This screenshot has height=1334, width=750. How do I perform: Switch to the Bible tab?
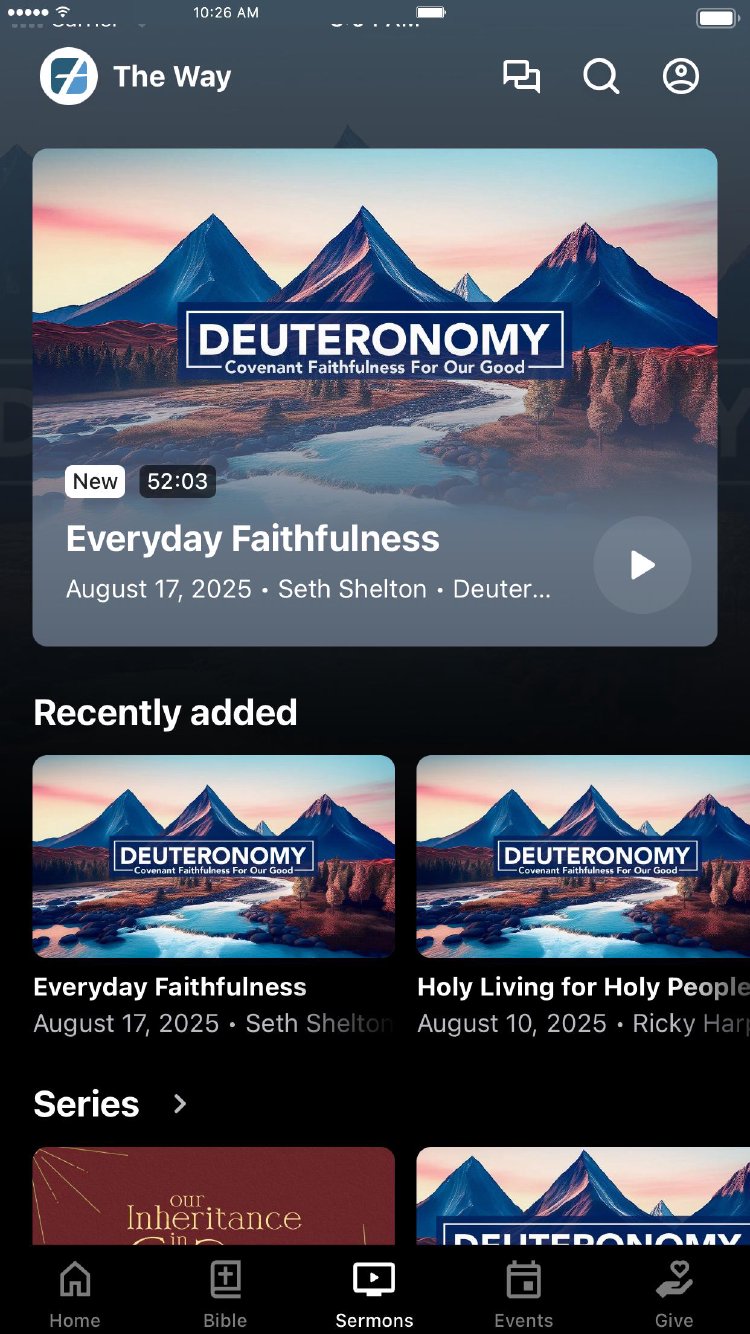225,1293
